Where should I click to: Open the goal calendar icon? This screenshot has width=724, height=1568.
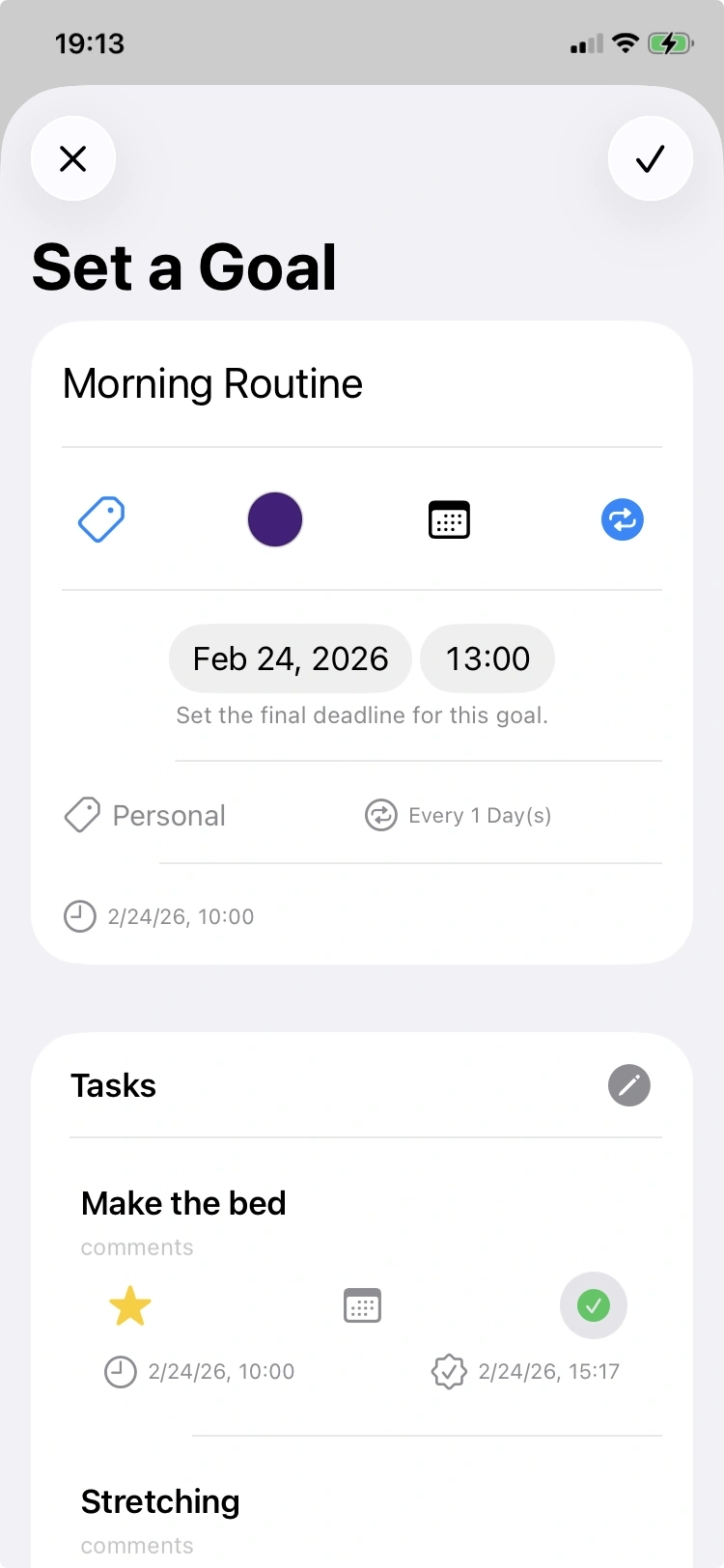(x=449, y=519)
